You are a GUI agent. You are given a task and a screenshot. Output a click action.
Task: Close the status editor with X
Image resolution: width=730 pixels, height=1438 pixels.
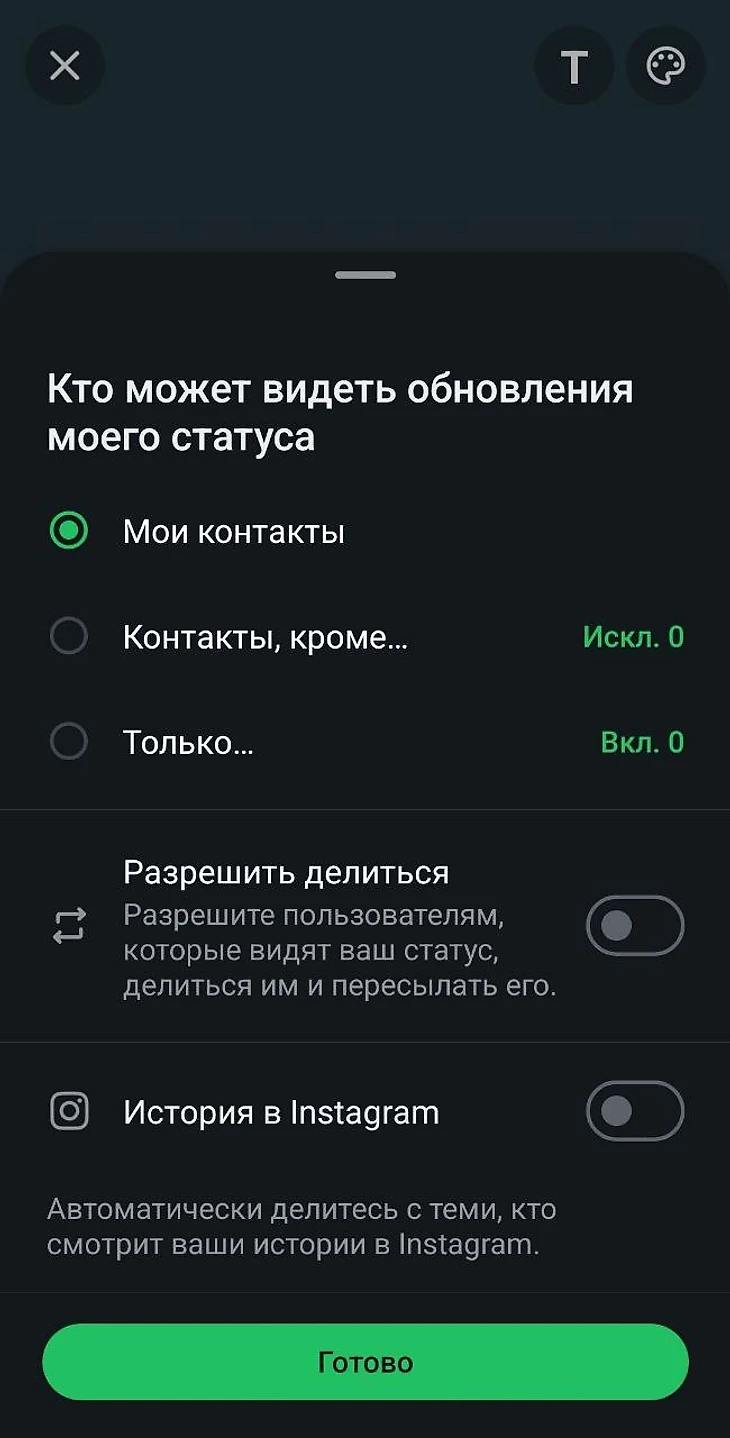point(65,66)
